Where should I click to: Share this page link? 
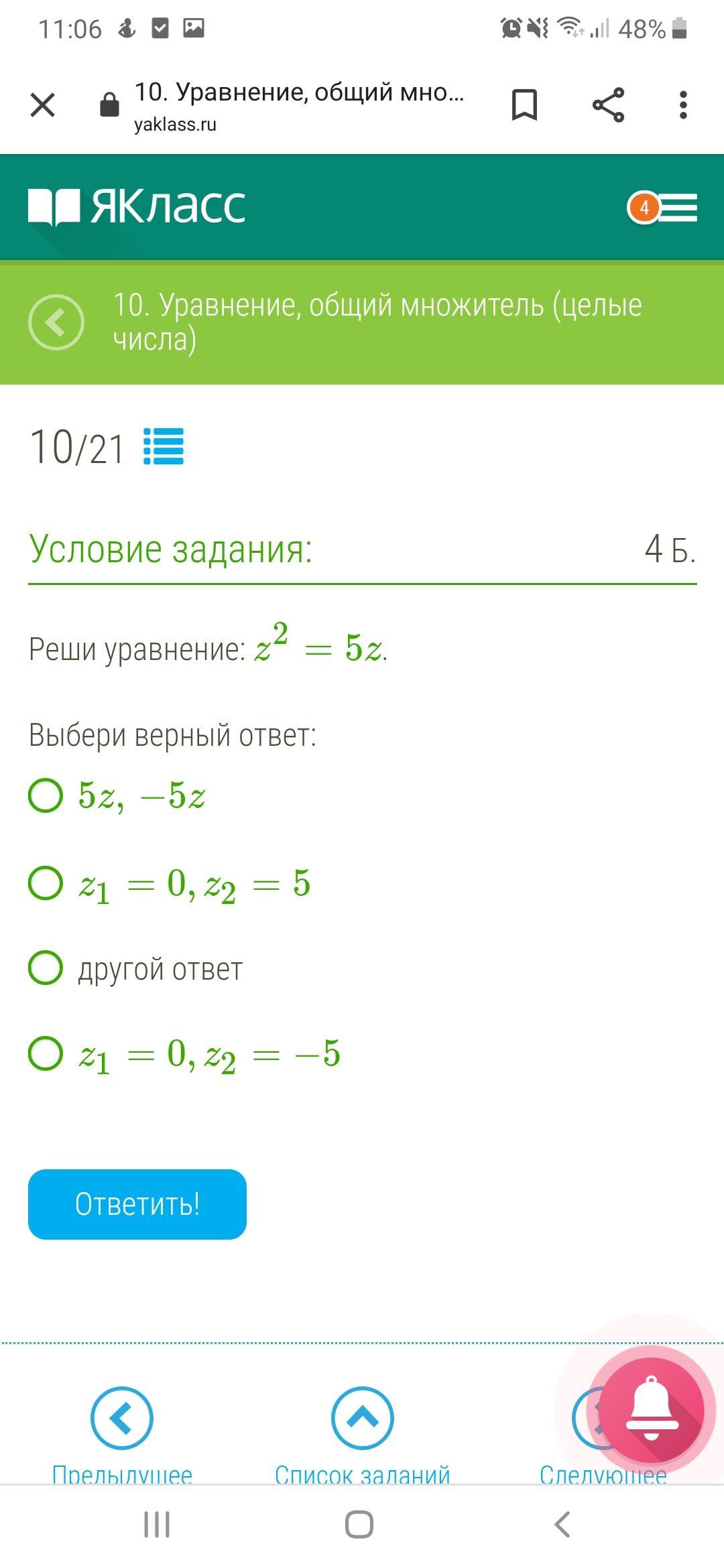pos(608,105)
